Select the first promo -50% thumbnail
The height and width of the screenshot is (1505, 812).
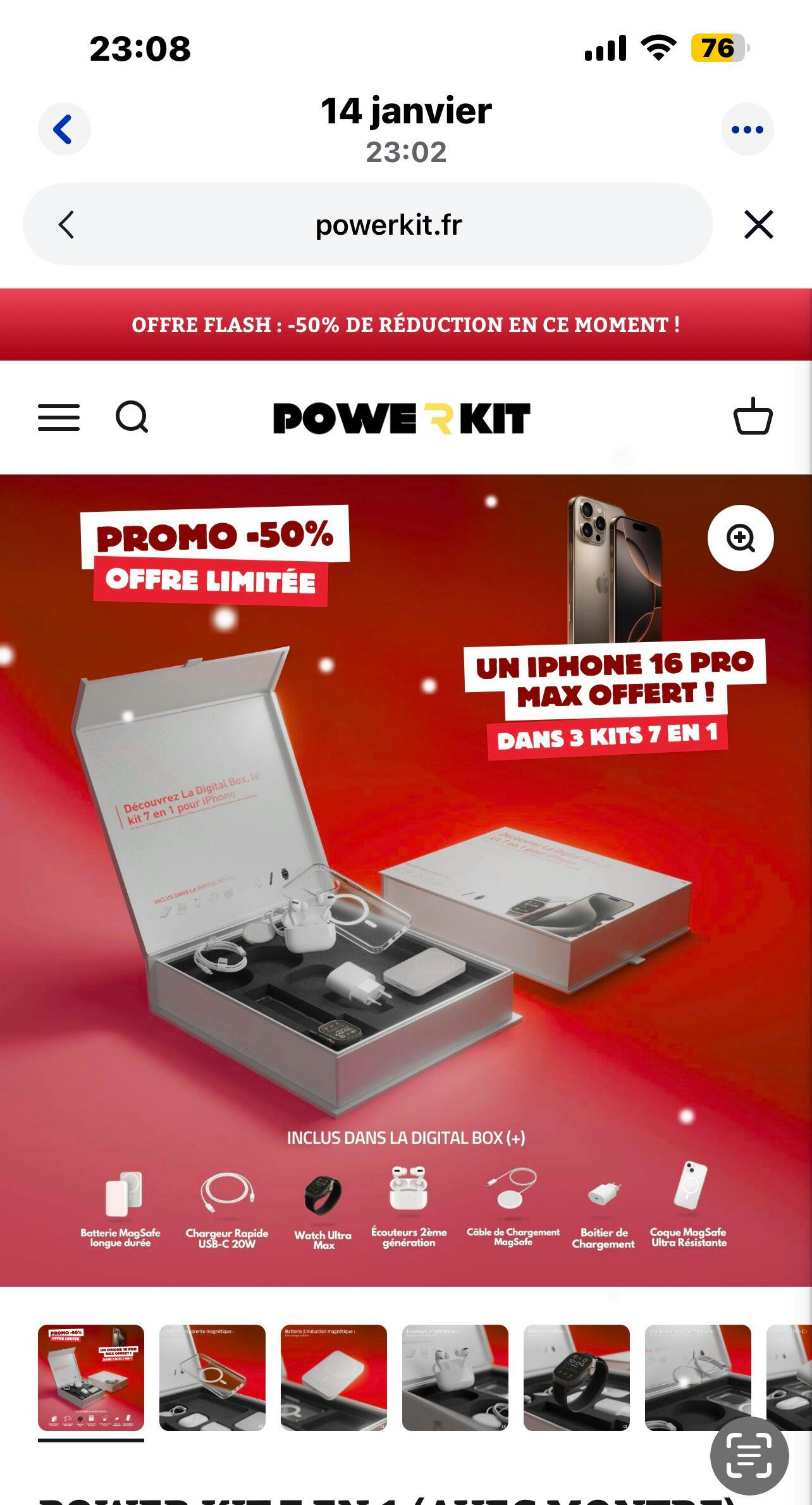point(91,1377)
